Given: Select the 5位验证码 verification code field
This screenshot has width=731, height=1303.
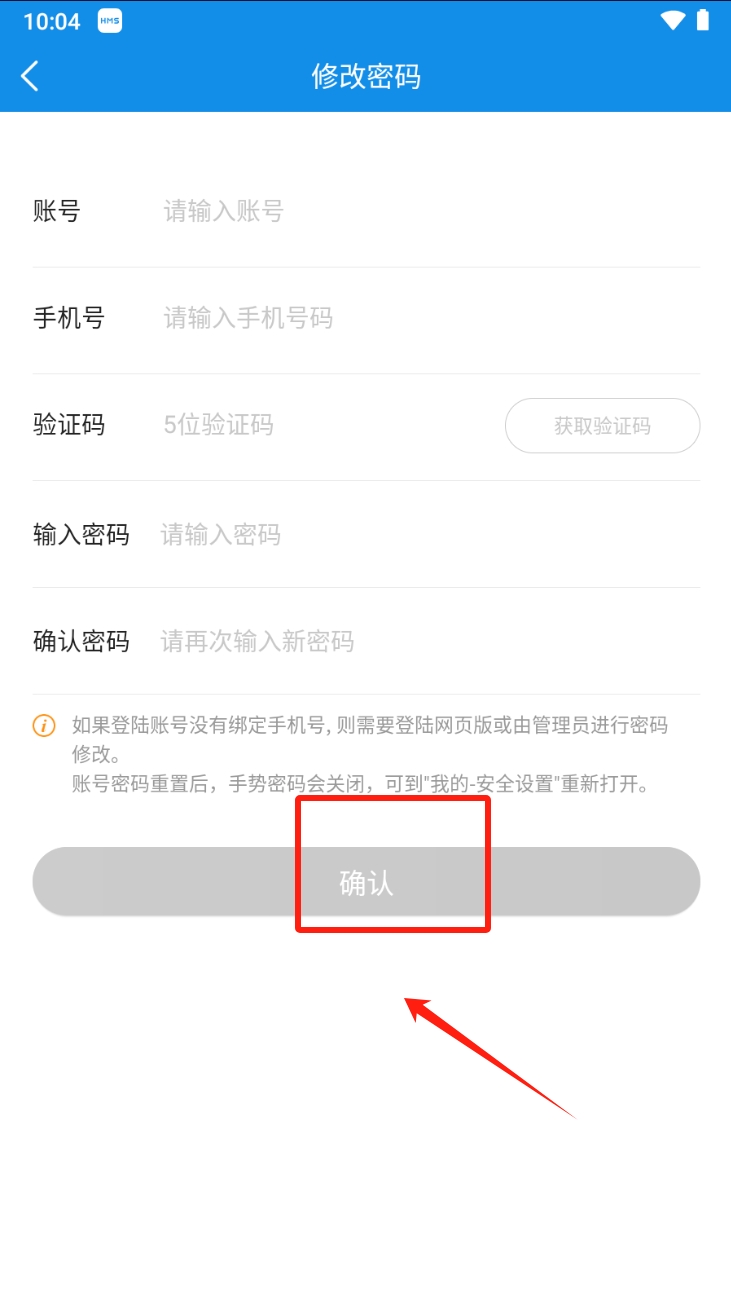Looking at the screenshot, I should pos(320,425).
